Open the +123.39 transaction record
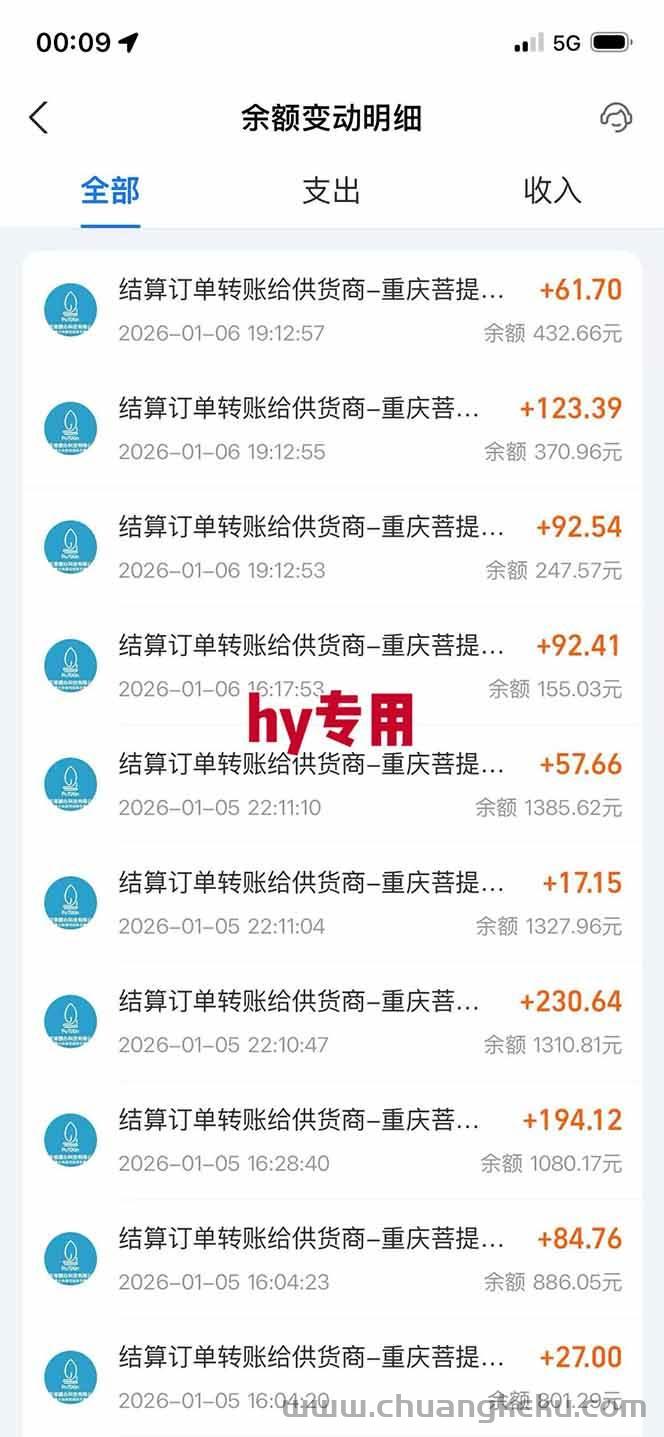Viewport: 664px width, 1437px height. coord(332,428)
